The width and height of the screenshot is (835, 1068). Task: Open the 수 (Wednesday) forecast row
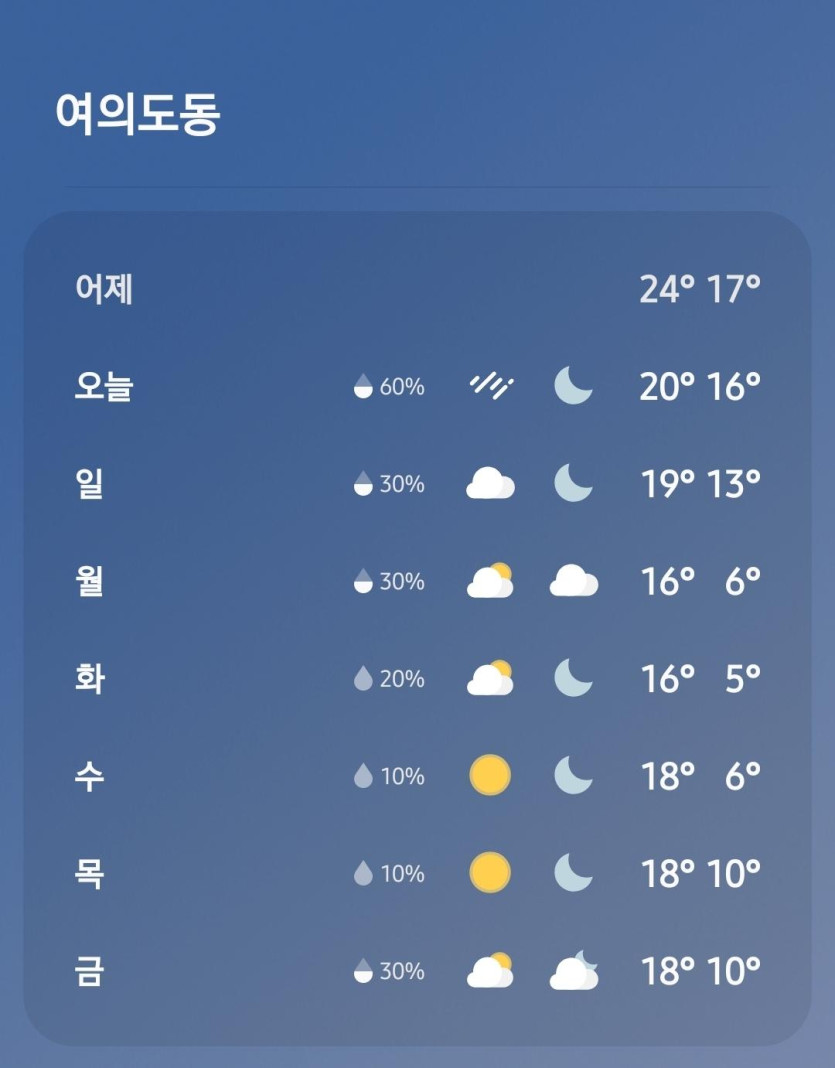417,776
